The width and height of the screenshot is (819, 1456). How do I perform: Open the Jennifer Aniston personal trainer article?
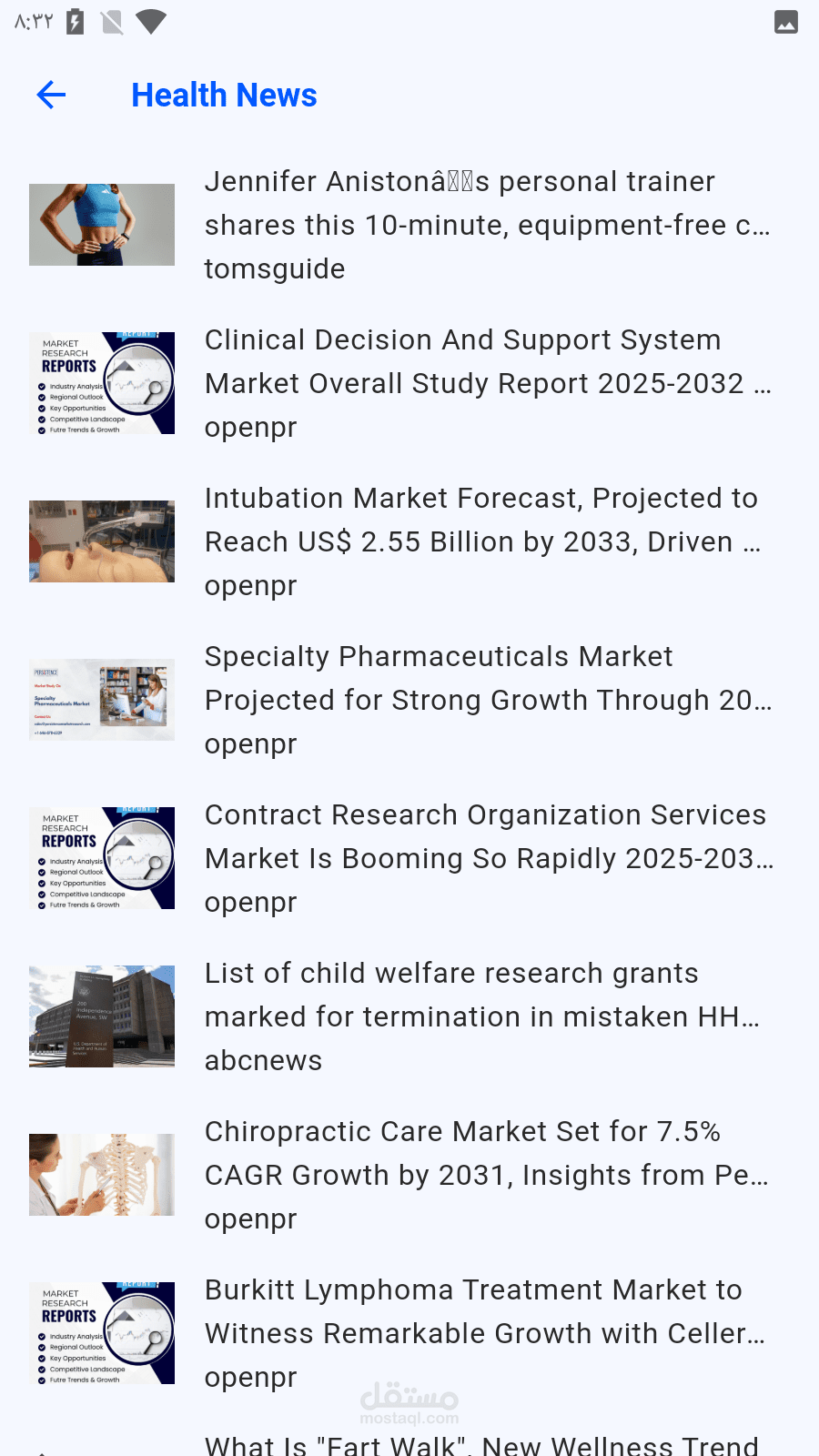click(487, 225)
